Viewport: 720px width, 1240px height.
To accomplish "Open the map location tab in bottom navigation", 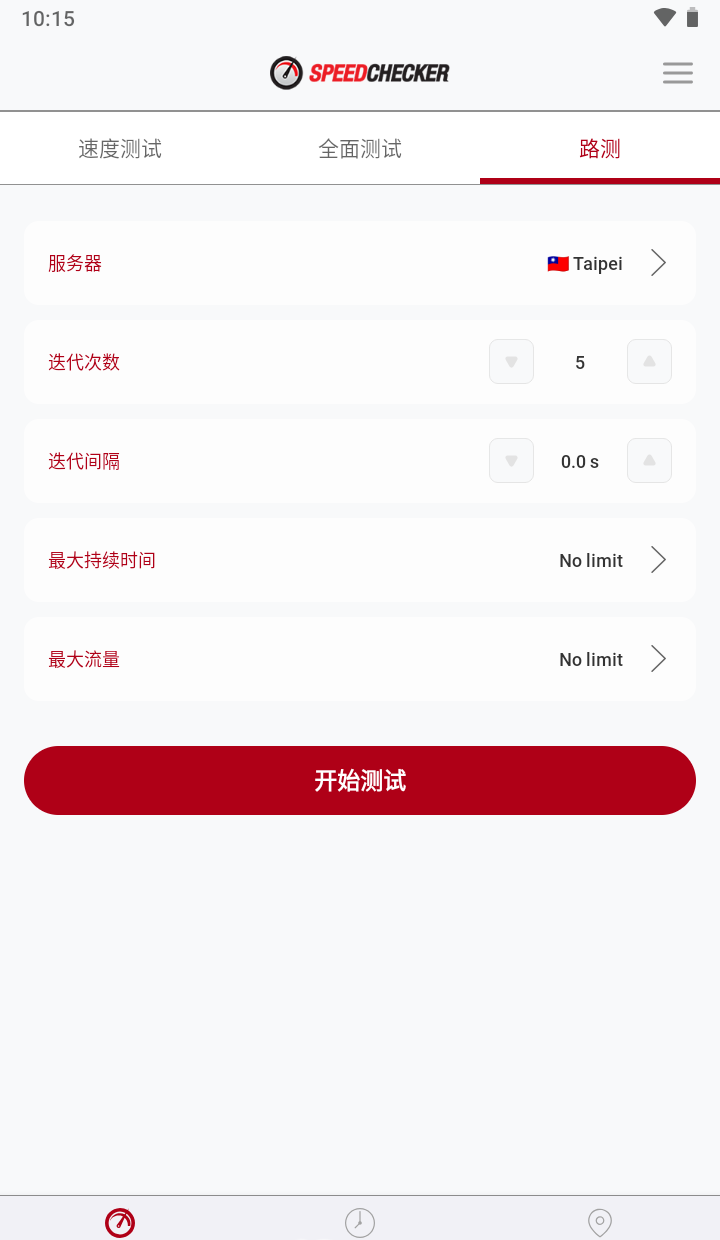I will click(x=600, y=1221).
